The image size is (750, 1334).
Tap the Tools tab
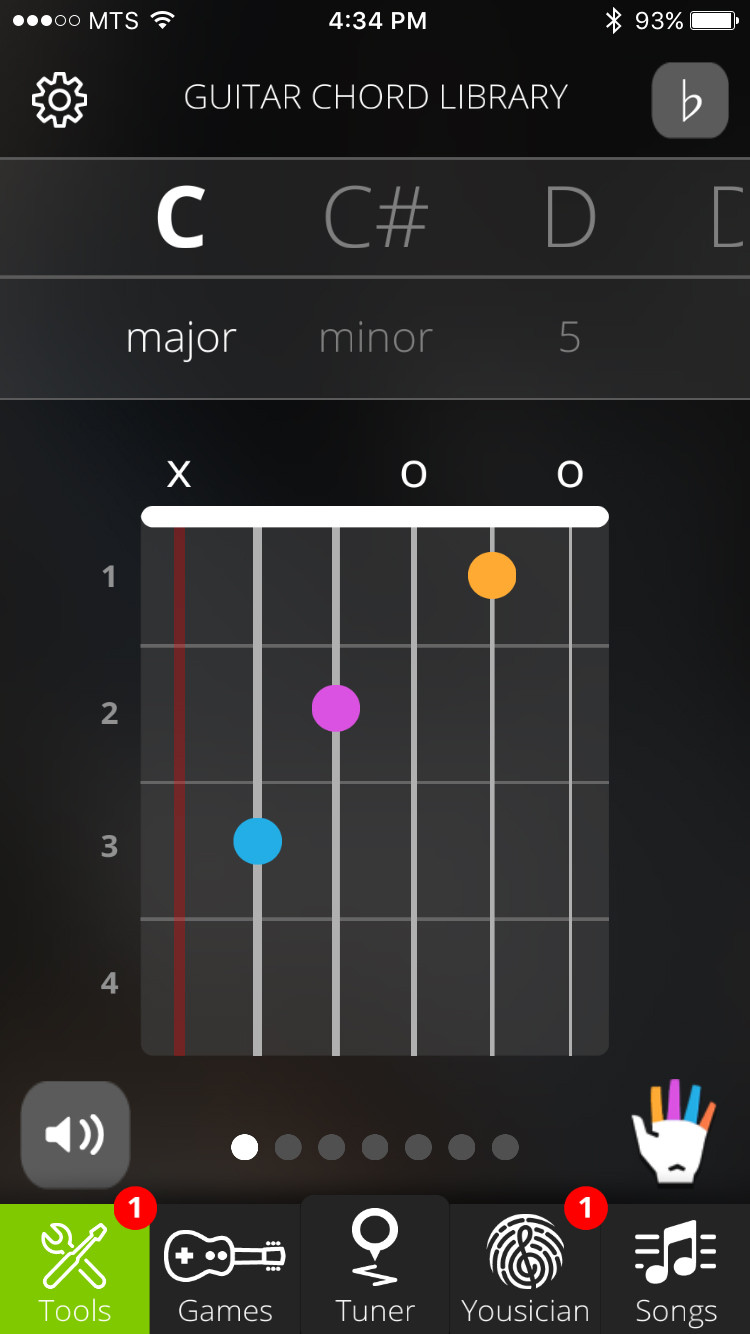point(75,1269)
